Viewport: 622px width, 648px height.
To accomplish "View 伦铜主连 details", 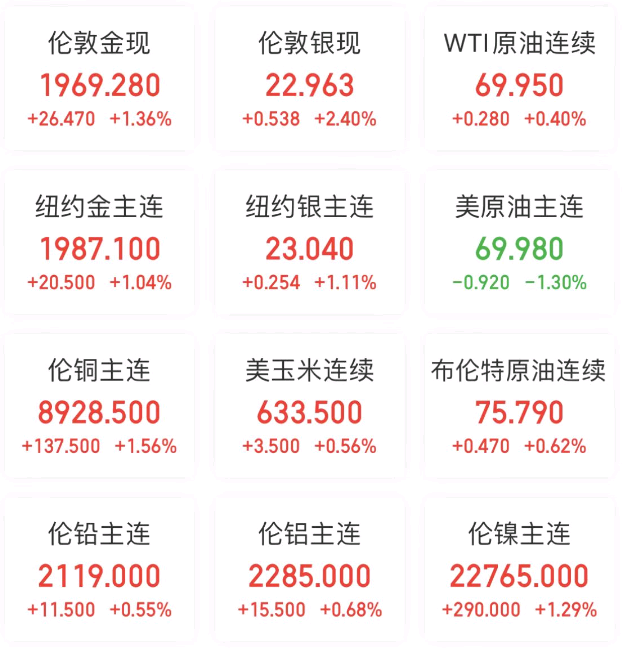I will (x=100, y=410).
